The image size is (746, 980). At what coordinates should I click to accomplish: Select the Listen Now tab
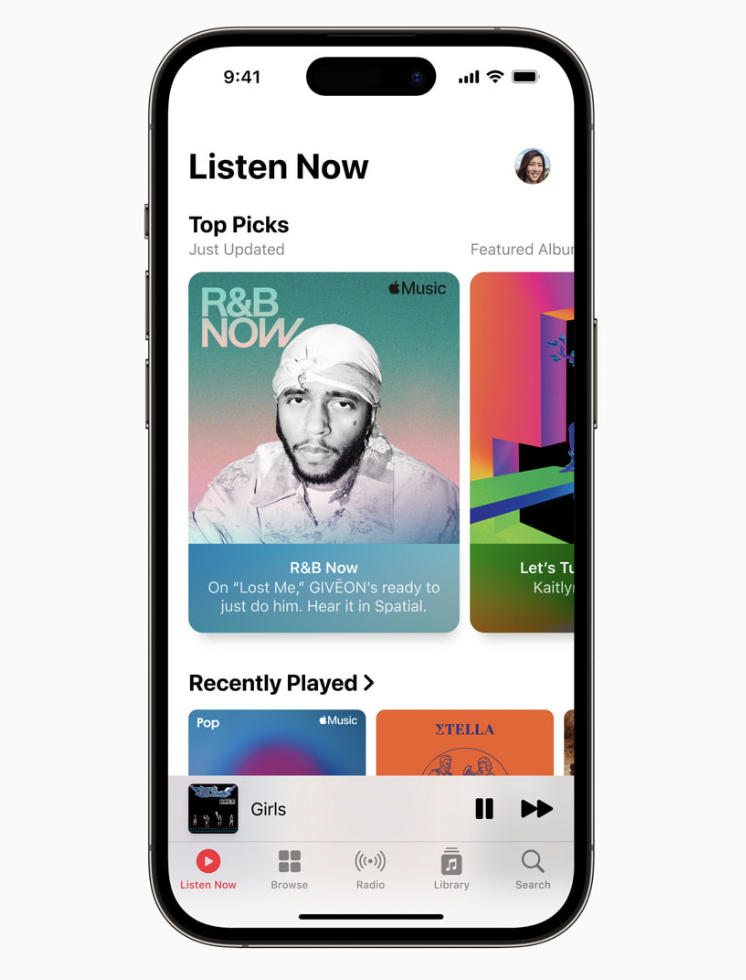pos(208,869)
